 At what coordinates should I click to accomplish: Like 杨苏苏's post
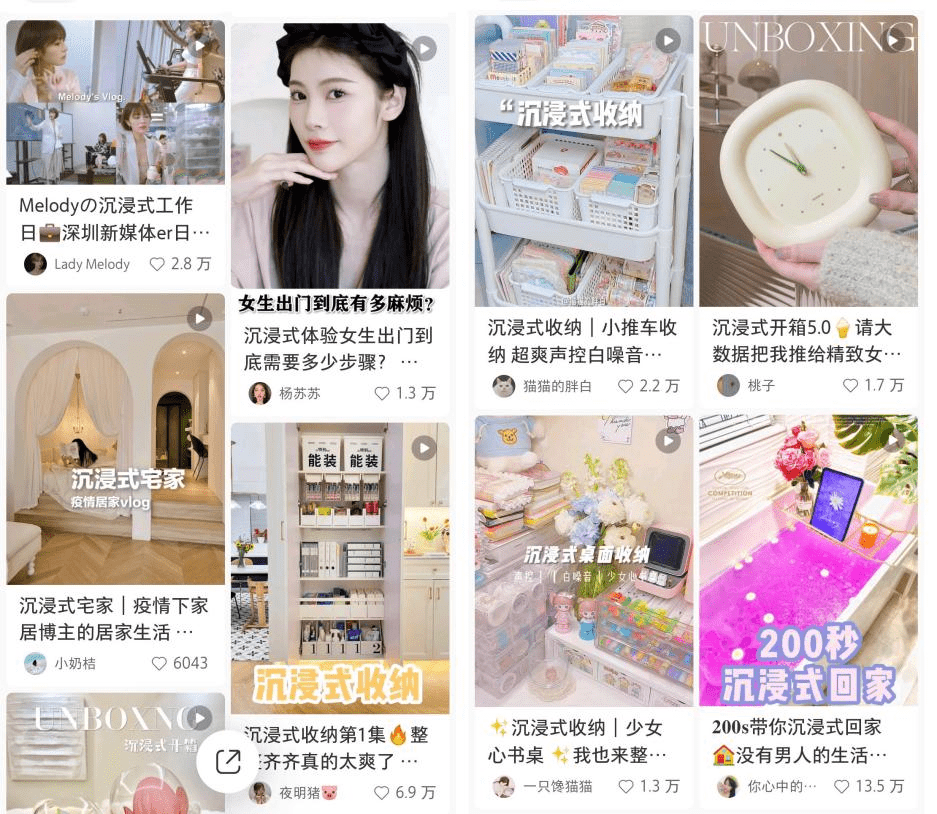tap(382, 393)
